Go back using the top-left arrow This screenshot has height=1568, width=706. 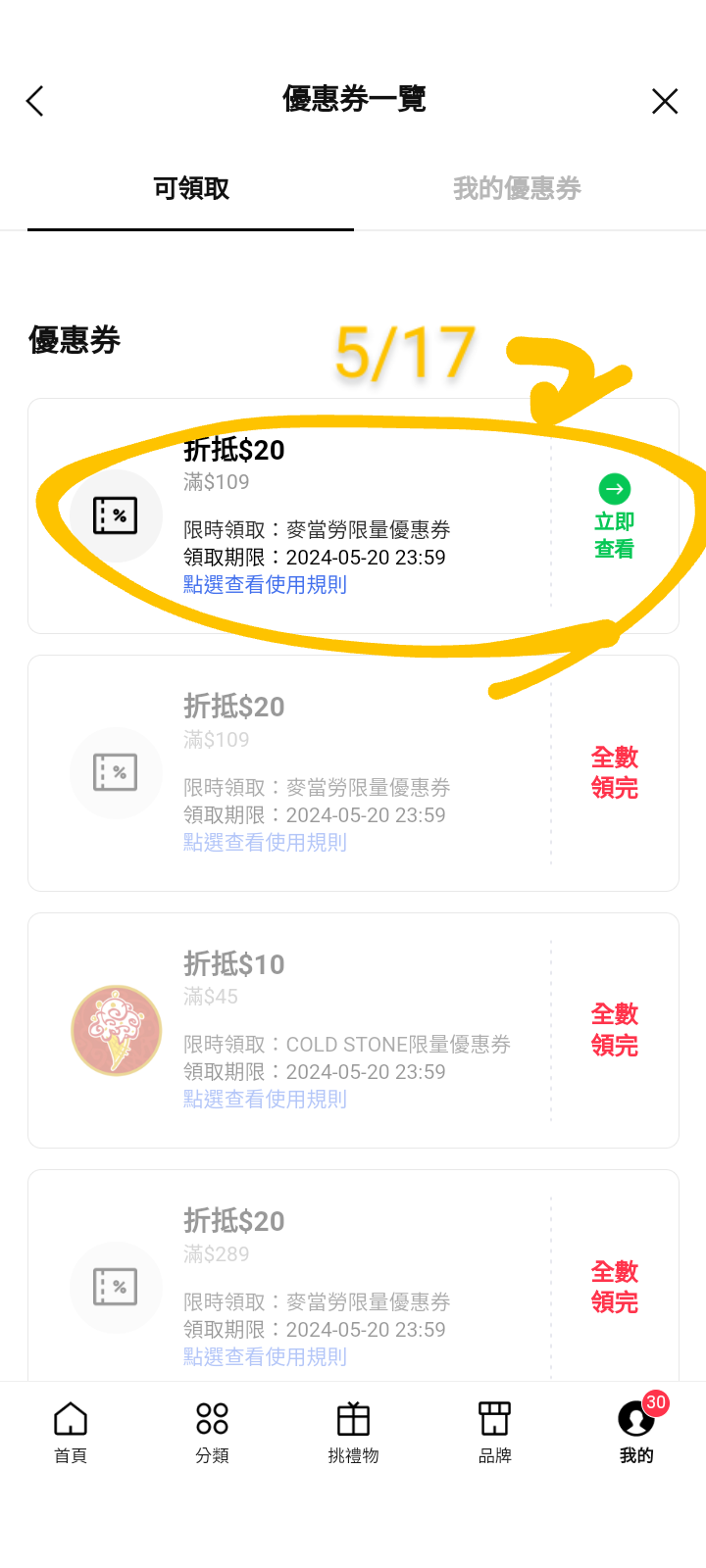[35, 101]
